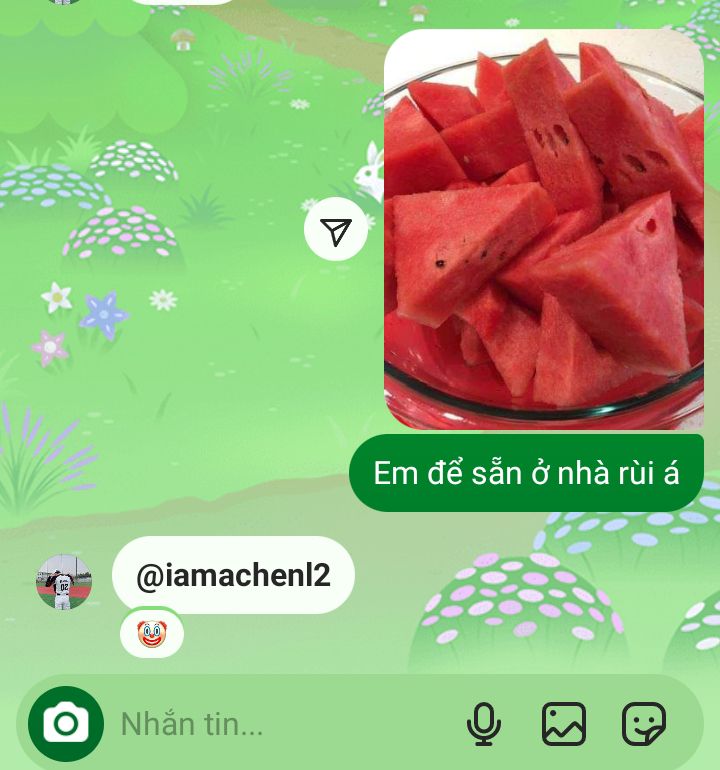Open the @iamachenl2 mention
The image size is (720, 770).
click(233, 576)
